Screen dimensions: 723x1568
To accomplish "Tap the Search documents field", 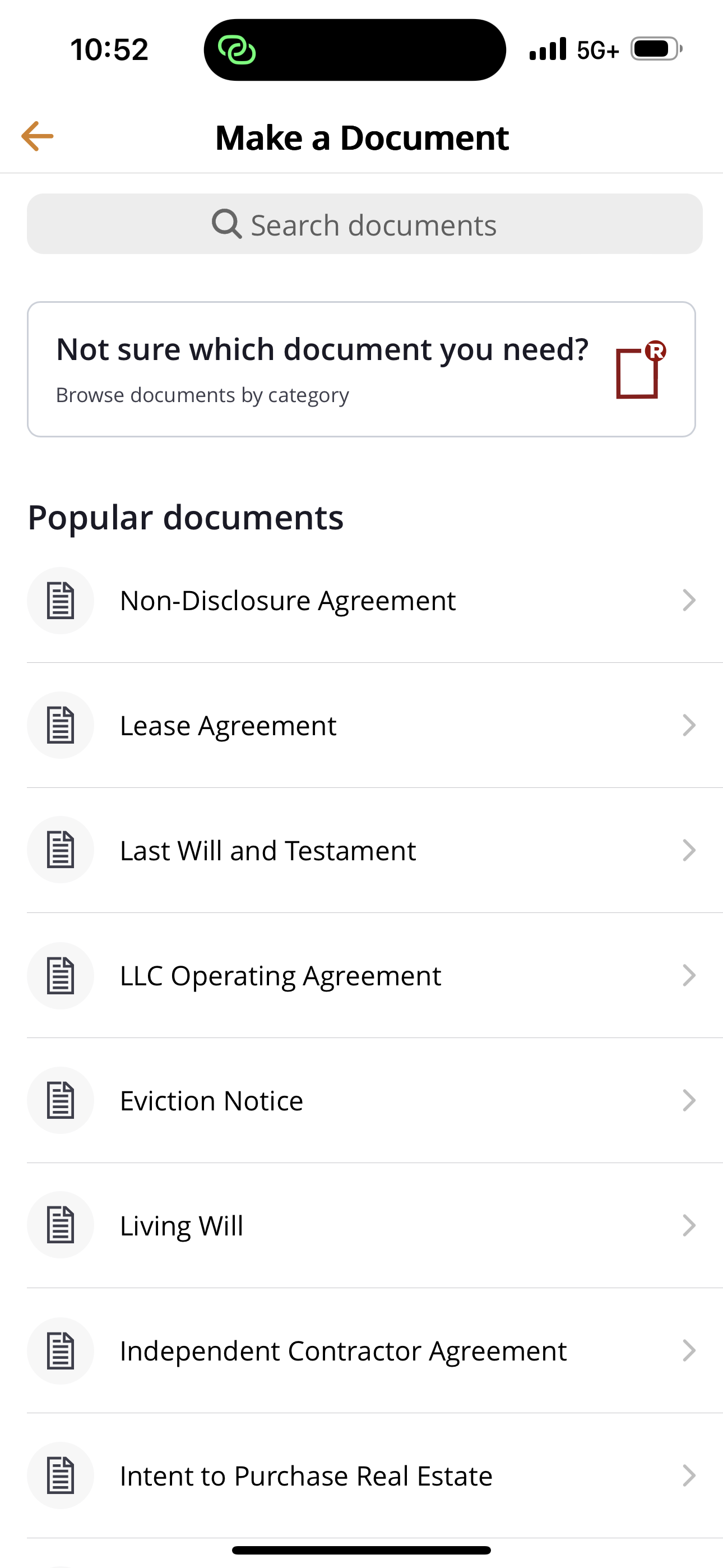I will pyautogui.click(x=364, y=224).
